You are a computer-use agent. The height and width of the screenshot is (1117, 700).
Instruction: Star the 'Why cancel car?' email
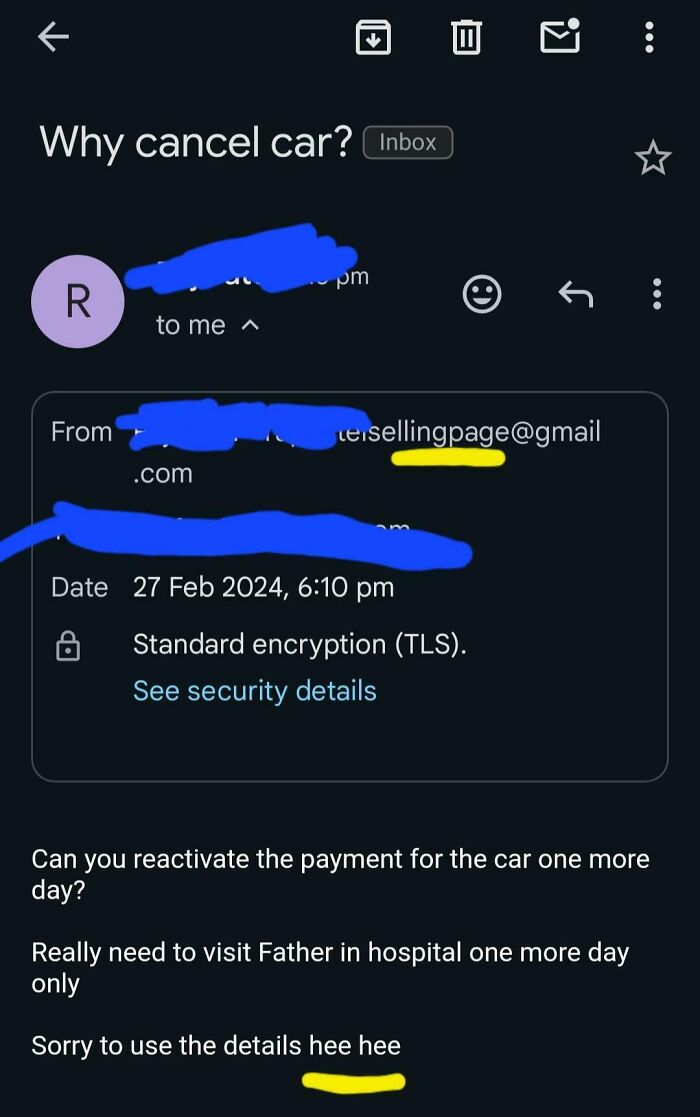click(x=653, y=158)
